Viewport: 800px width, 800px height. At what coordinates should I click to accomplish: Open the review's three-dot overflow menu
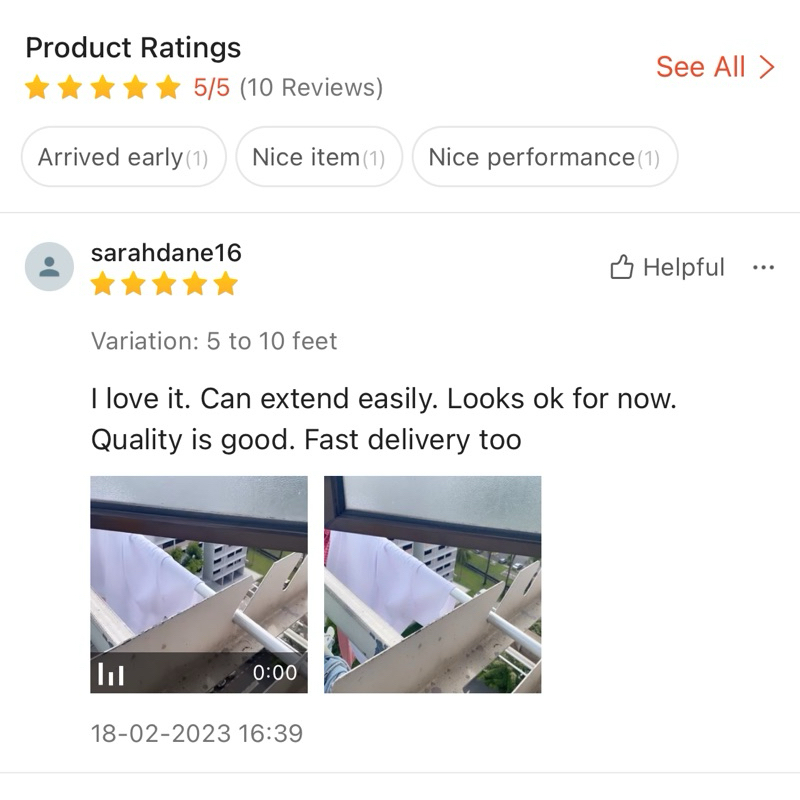click(763, 268)
